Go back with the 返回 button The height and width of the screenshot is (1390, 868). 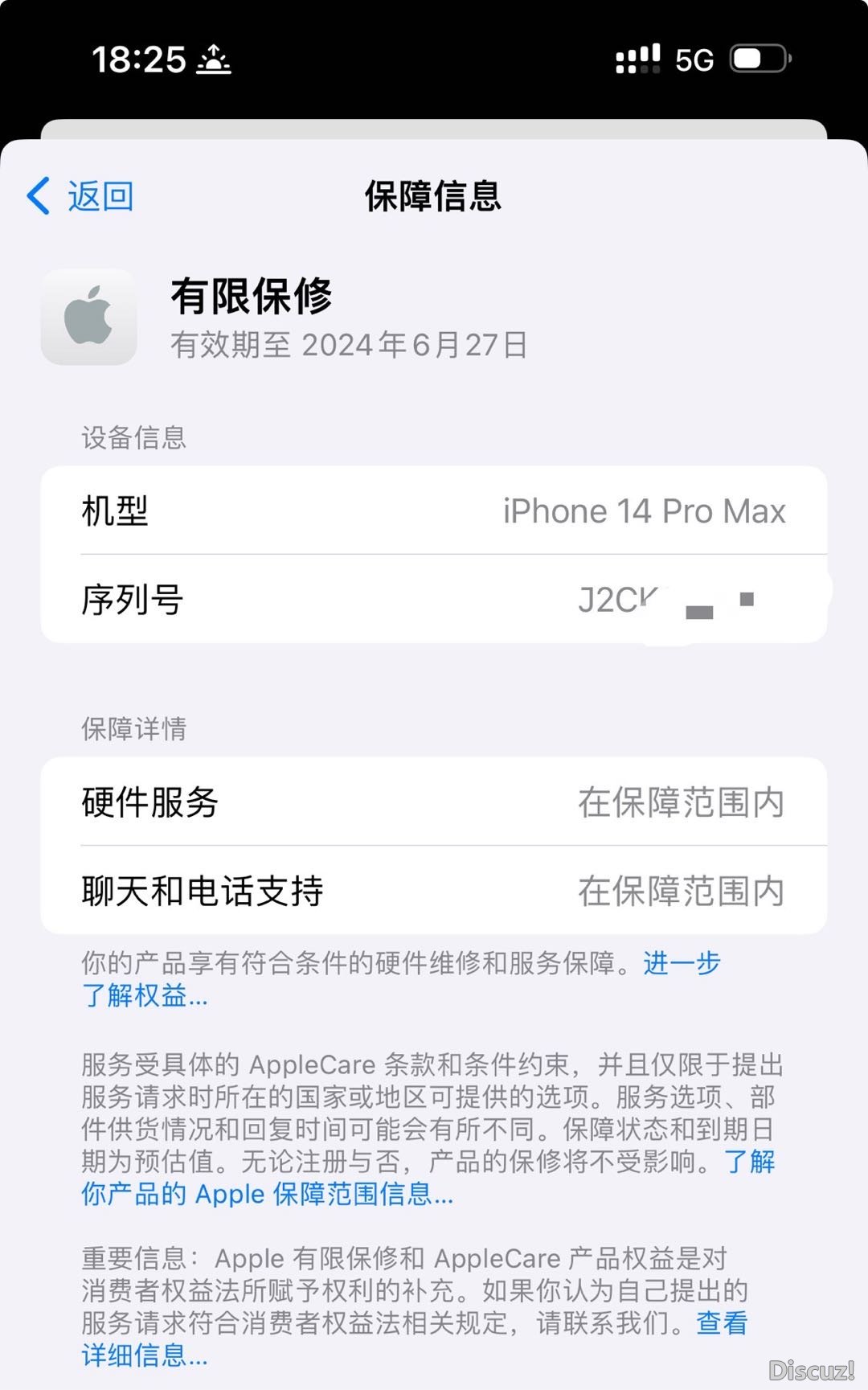82,196
